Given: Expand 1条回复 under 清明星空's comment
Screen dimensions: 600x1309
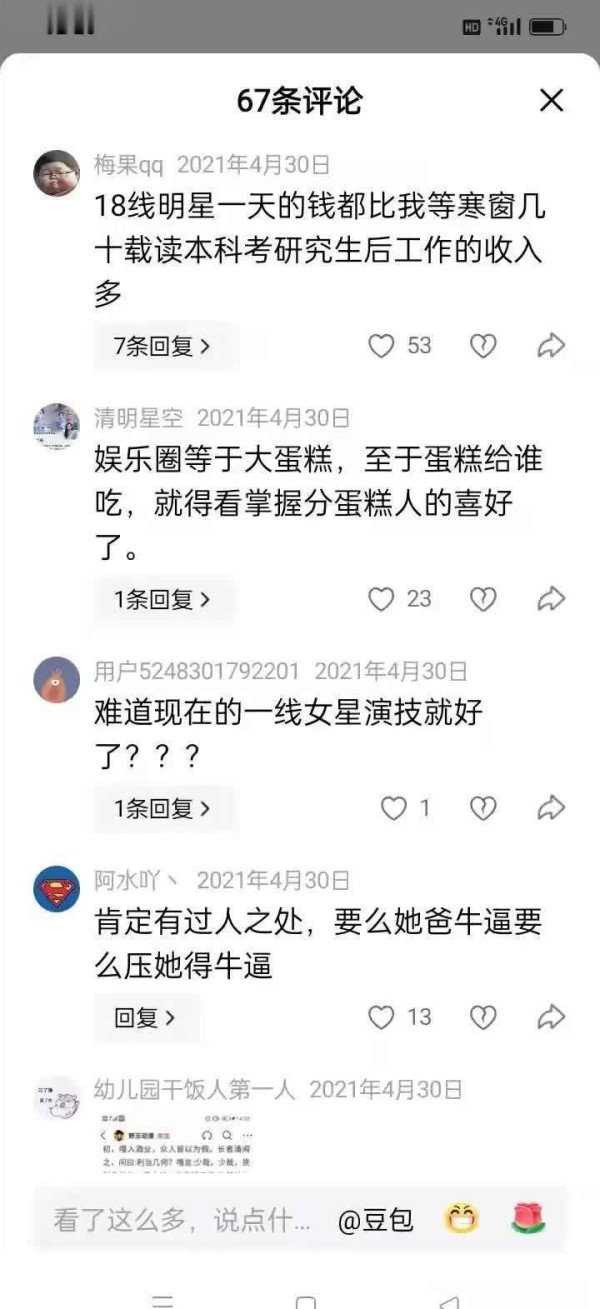Looking at the screenshot, I should tap(163, 599).
